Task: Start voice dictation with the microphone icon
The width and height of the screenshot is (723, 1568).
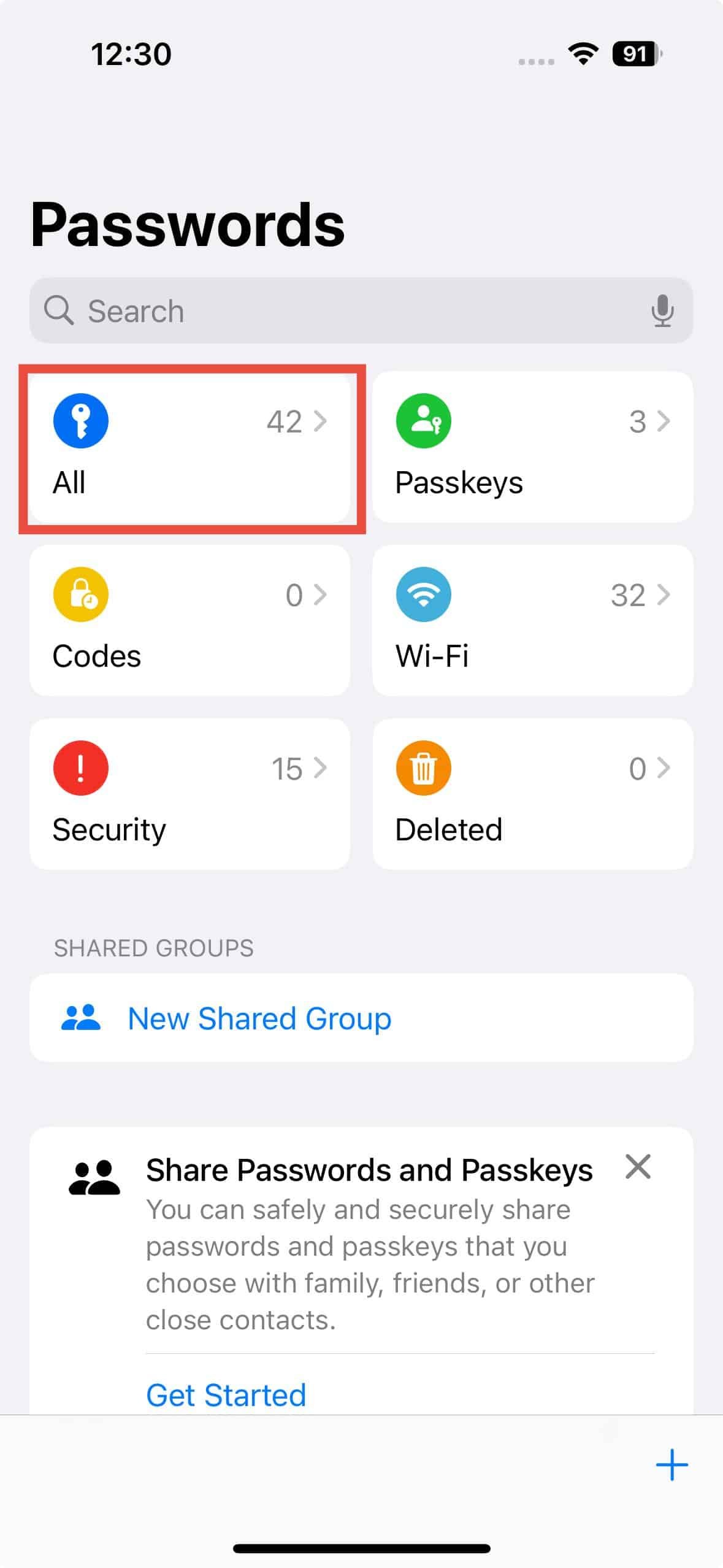Action: (x=662, y=310)
